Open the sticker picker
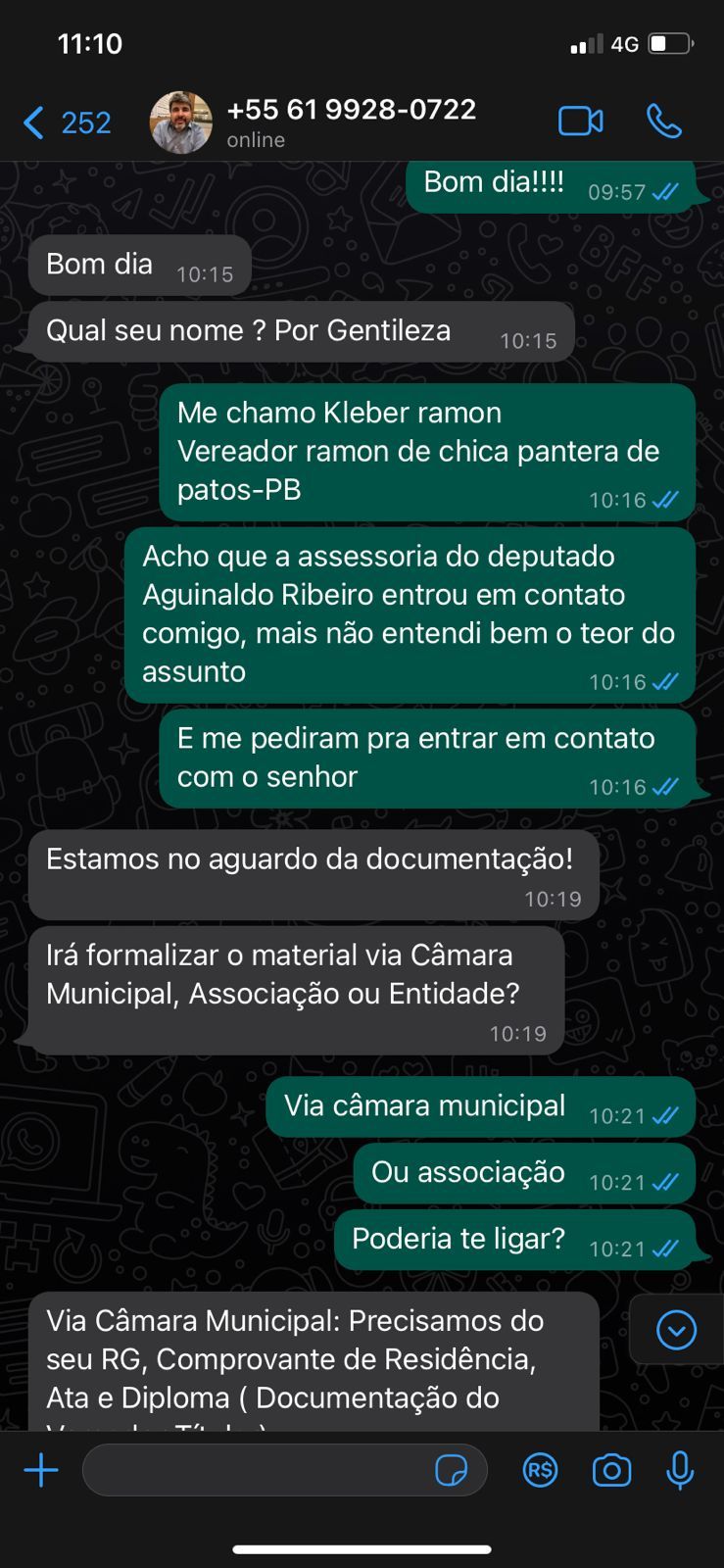724x1568 pixels. click(x=452, y=1470)
